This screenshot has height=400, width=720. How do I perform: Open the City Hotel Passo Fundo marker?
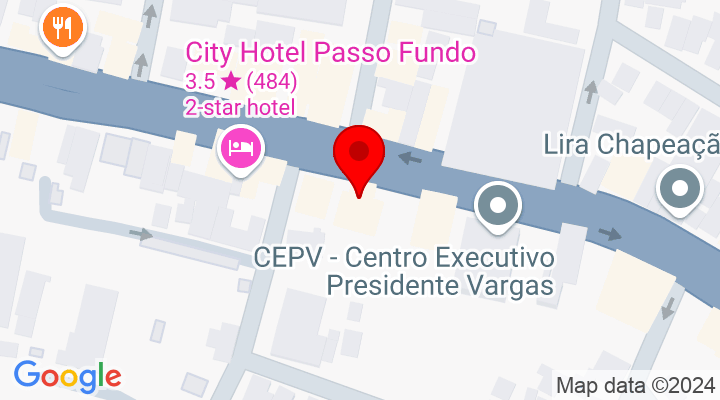240,150
